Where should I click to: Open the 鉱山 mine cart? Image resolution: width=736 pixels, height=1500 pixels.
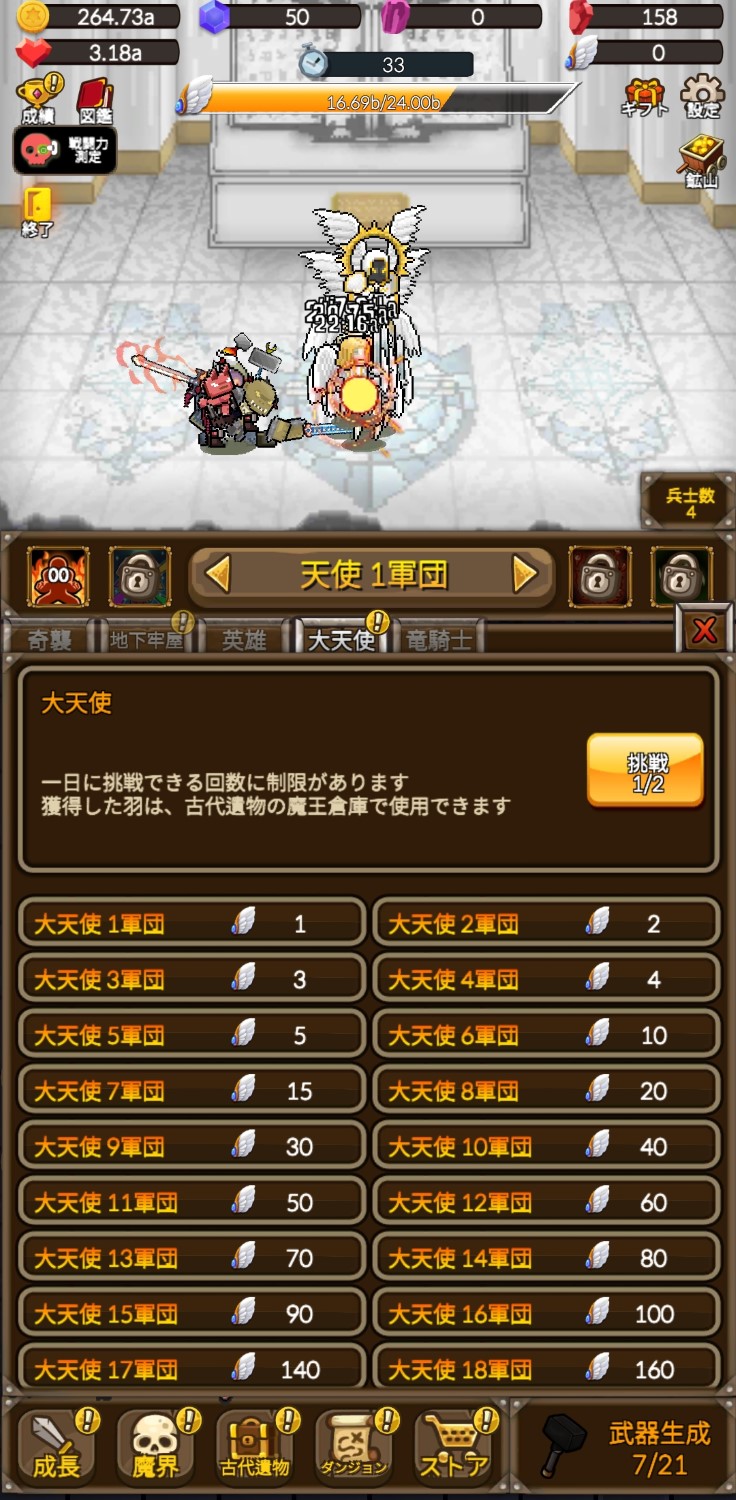click(701, 162)
